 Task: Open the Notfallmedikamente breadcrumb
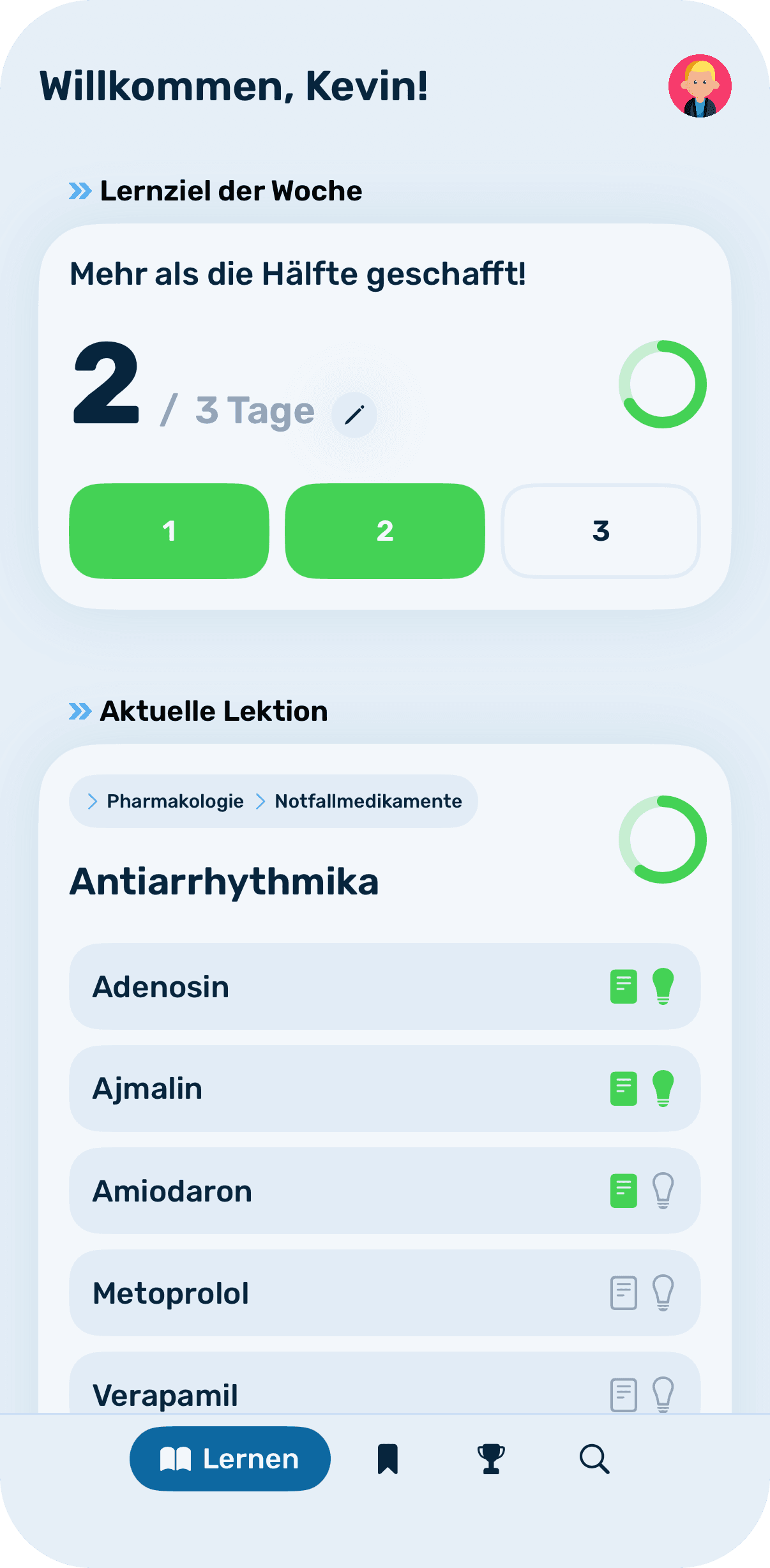368,801
